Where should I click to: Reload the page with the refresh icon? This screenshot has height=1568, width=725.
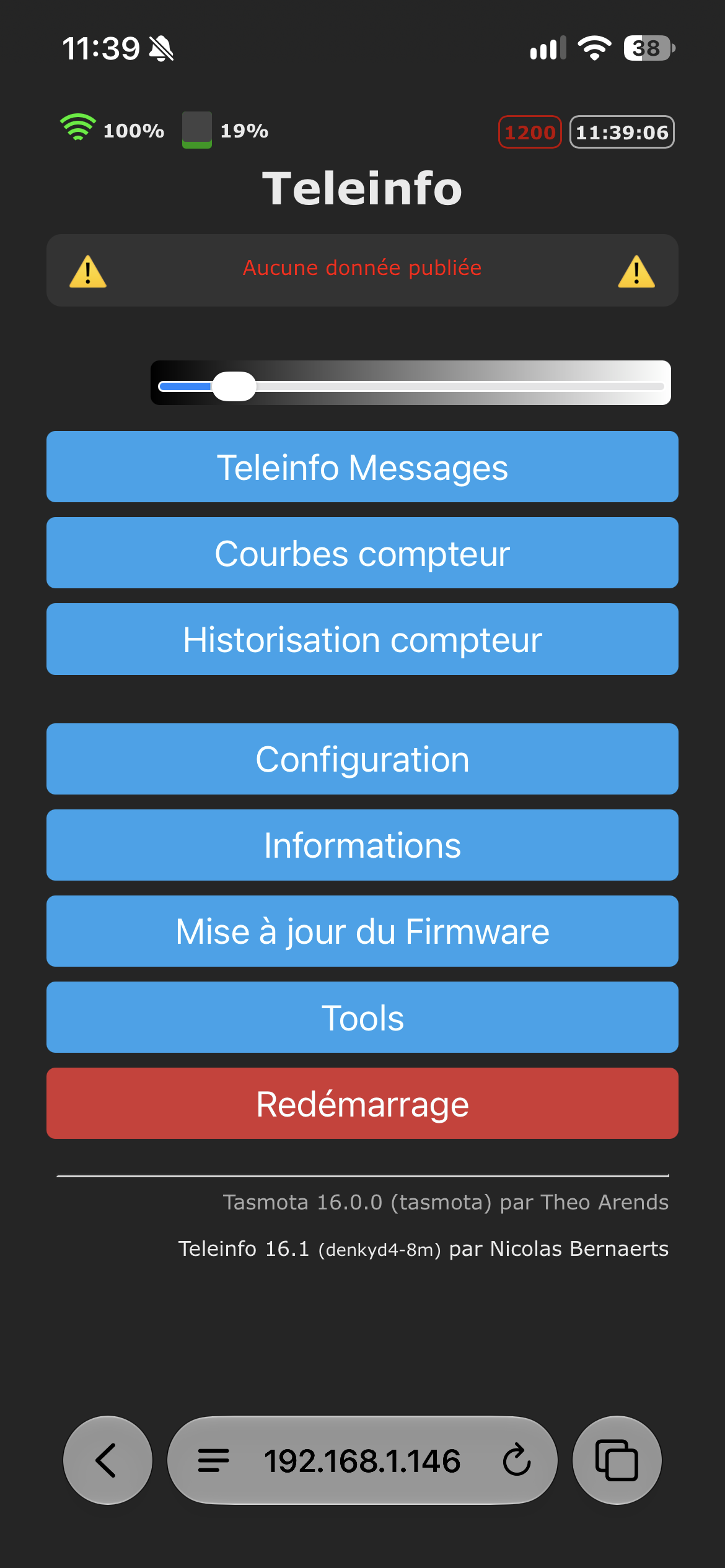(x=517, y=1460)
